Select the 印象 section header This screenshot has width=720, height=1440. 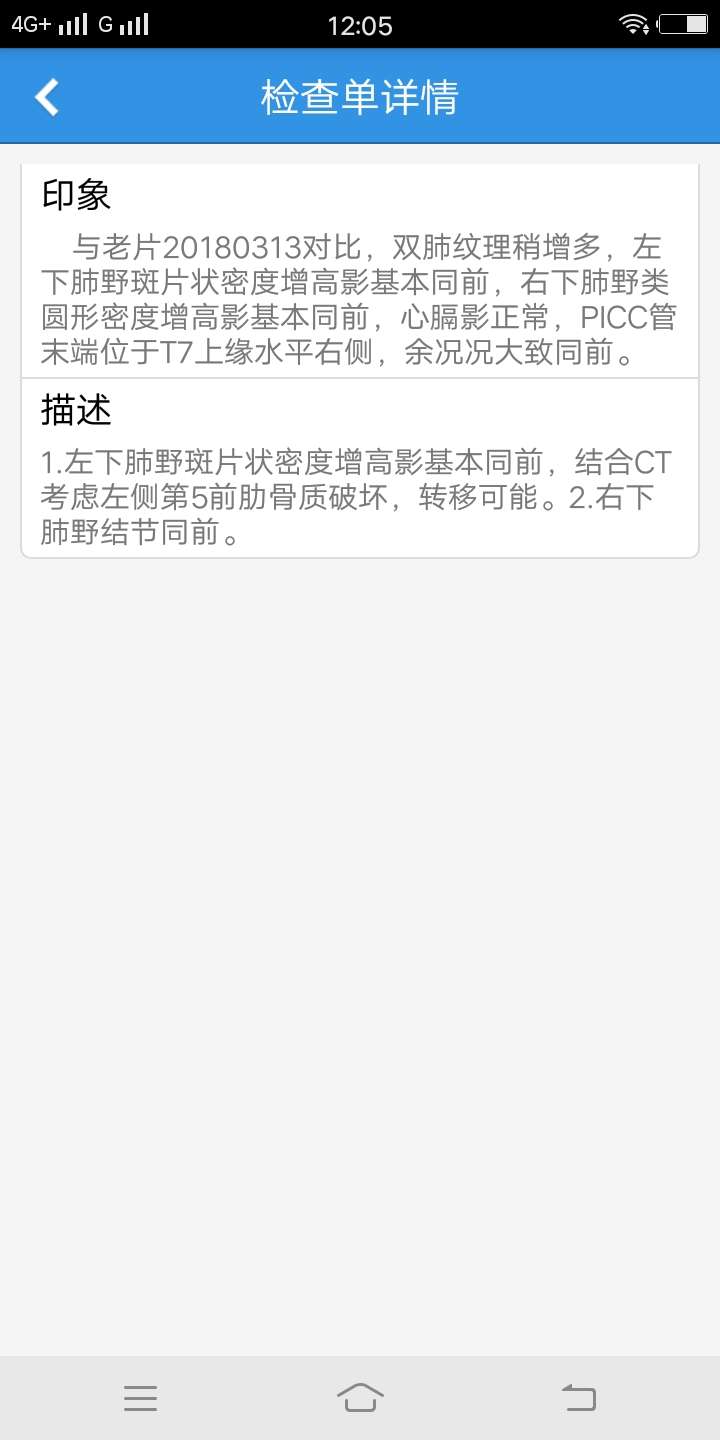click(74, 194)
